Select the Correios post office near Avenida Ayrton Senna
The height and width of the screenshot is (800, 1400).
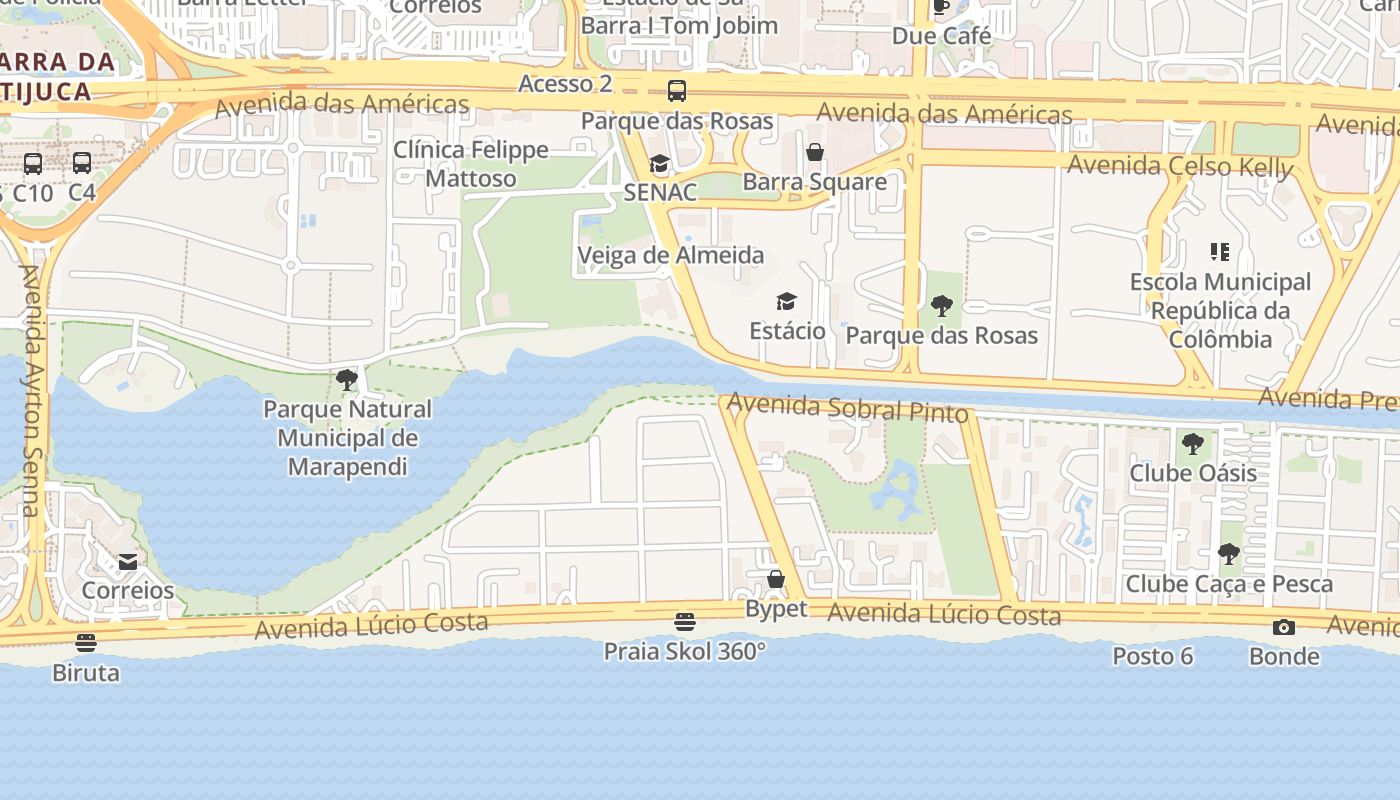pyautogui.click(x=128, y=562)
